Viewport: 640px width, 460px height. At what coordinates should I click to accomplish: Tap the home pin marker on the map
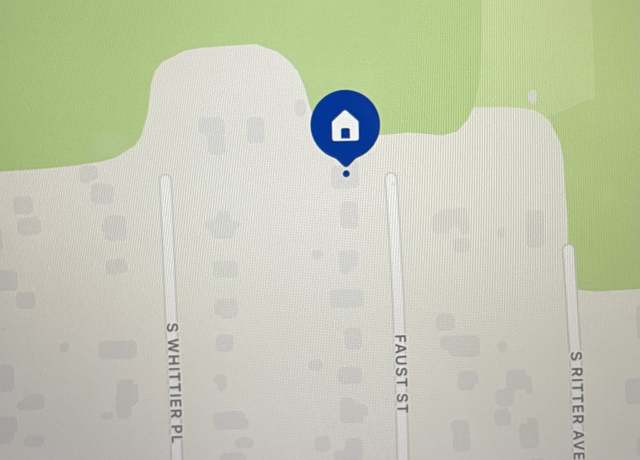pyautogui.click(x=345, y=126)
